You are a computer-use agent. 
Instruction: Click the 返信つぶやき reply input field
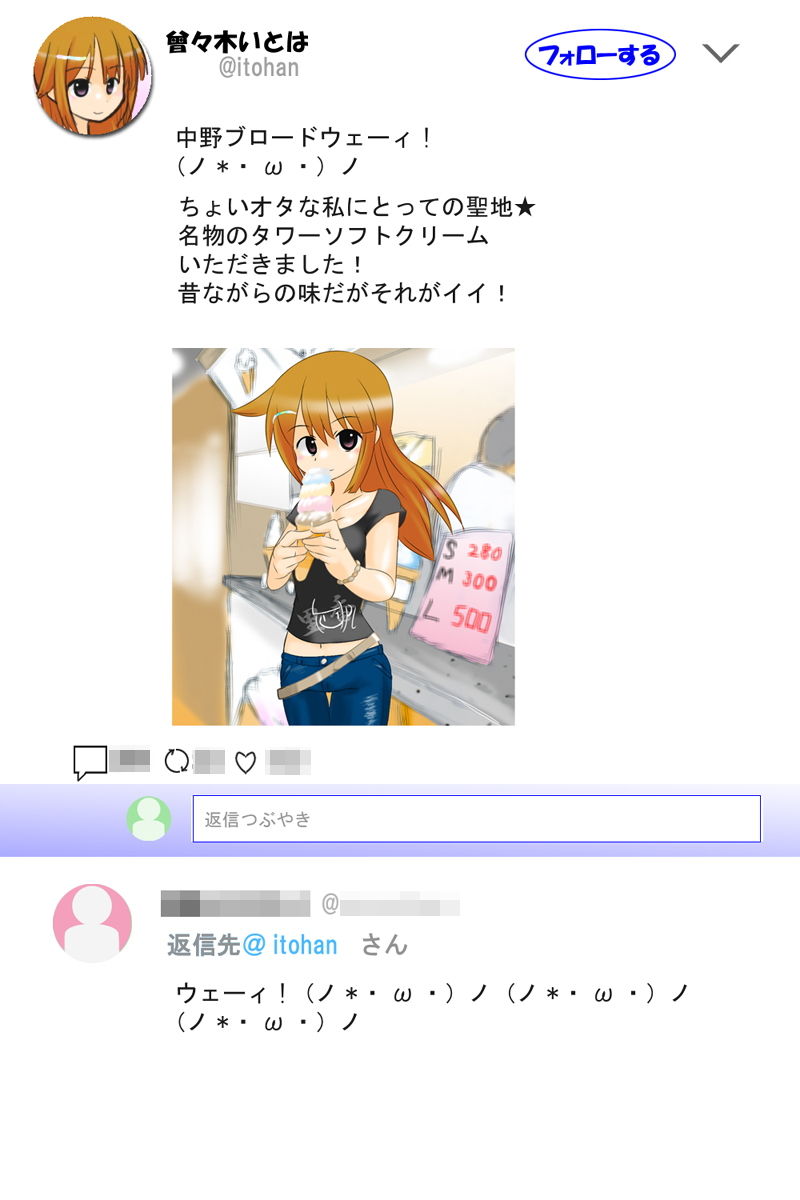[475, 818]
